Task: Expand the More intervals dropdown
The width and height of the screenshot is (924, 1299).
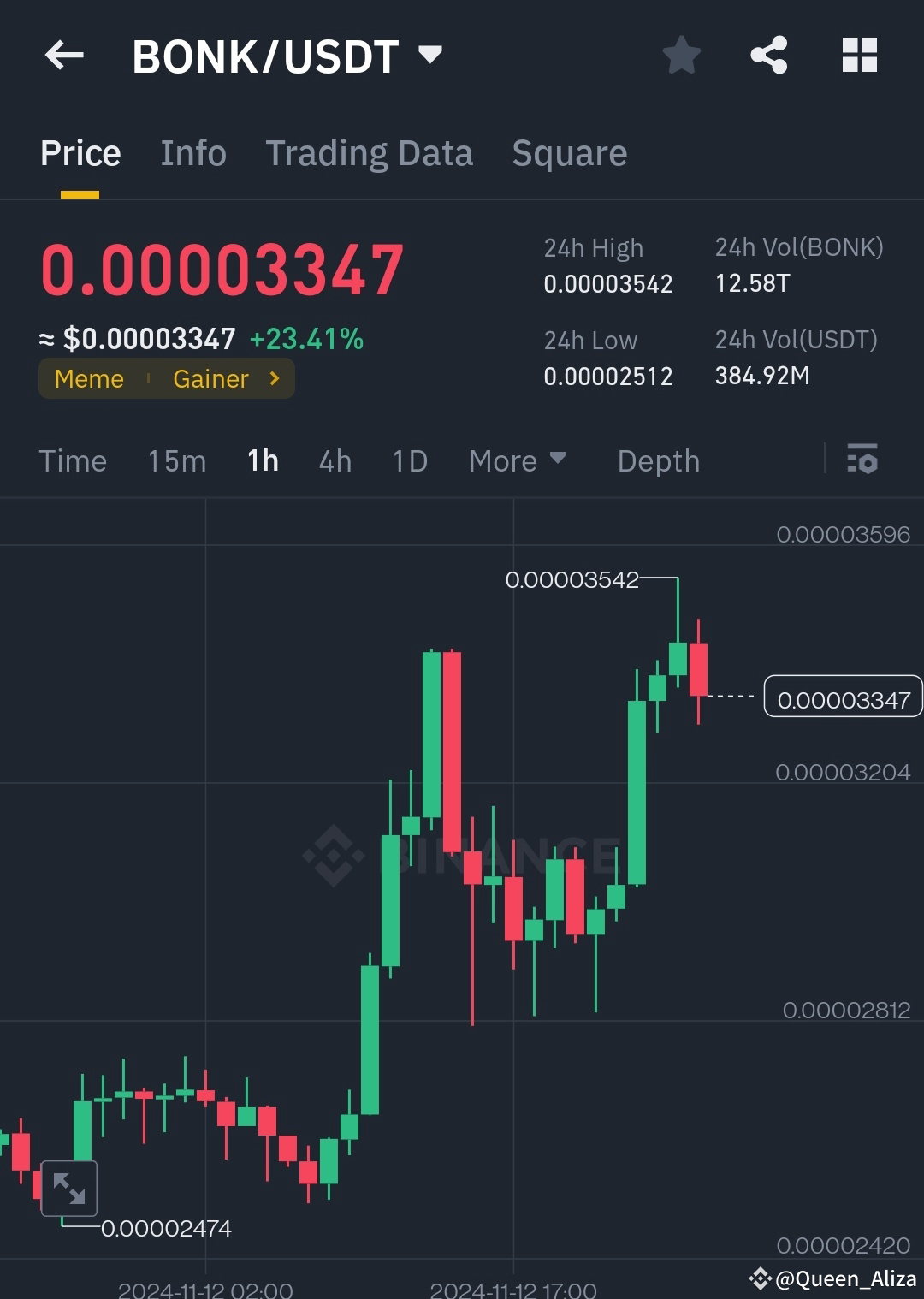Action: pyautogui.click(x=518, y=460)
